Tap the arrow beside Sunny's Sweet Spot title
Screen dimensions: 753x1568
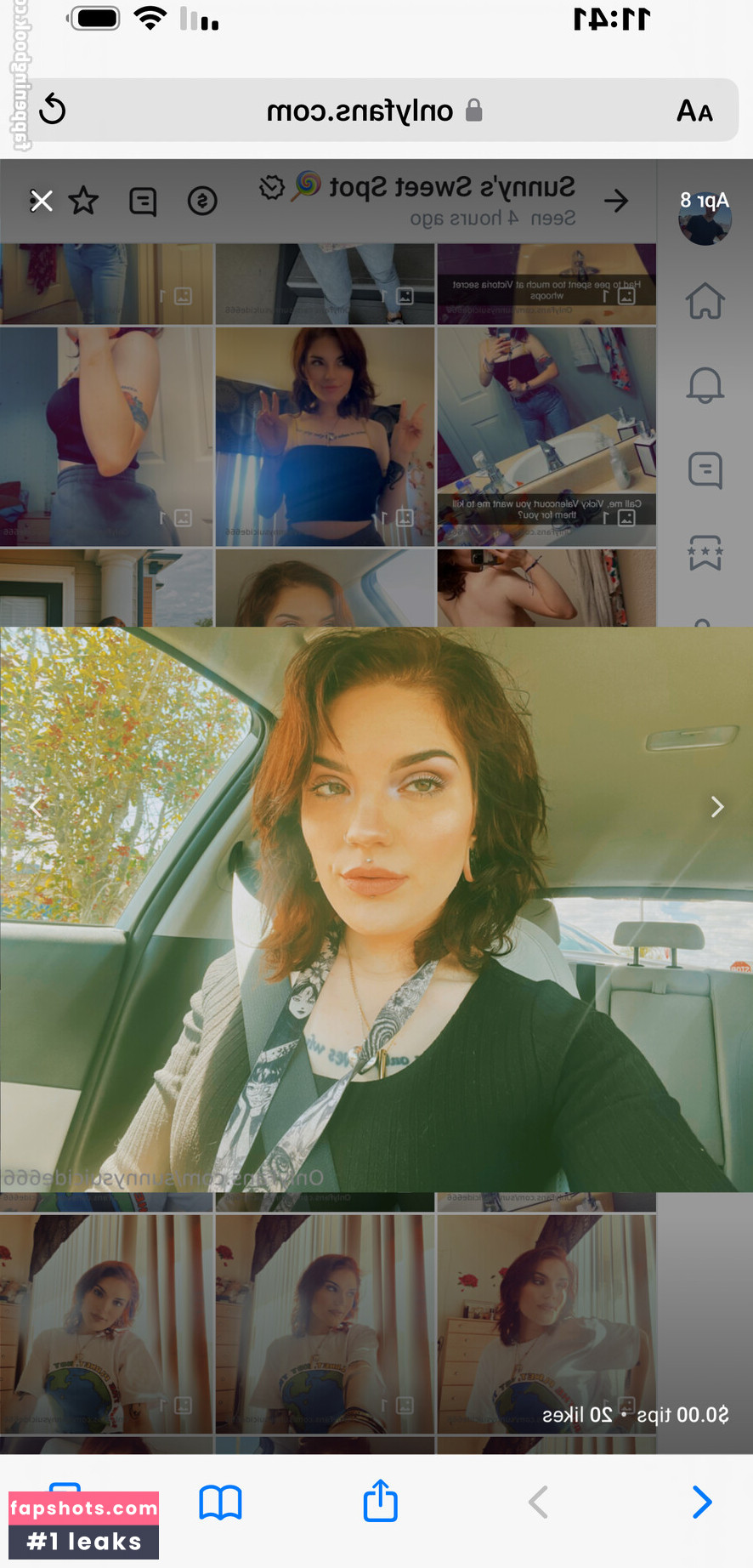(616, 202)
